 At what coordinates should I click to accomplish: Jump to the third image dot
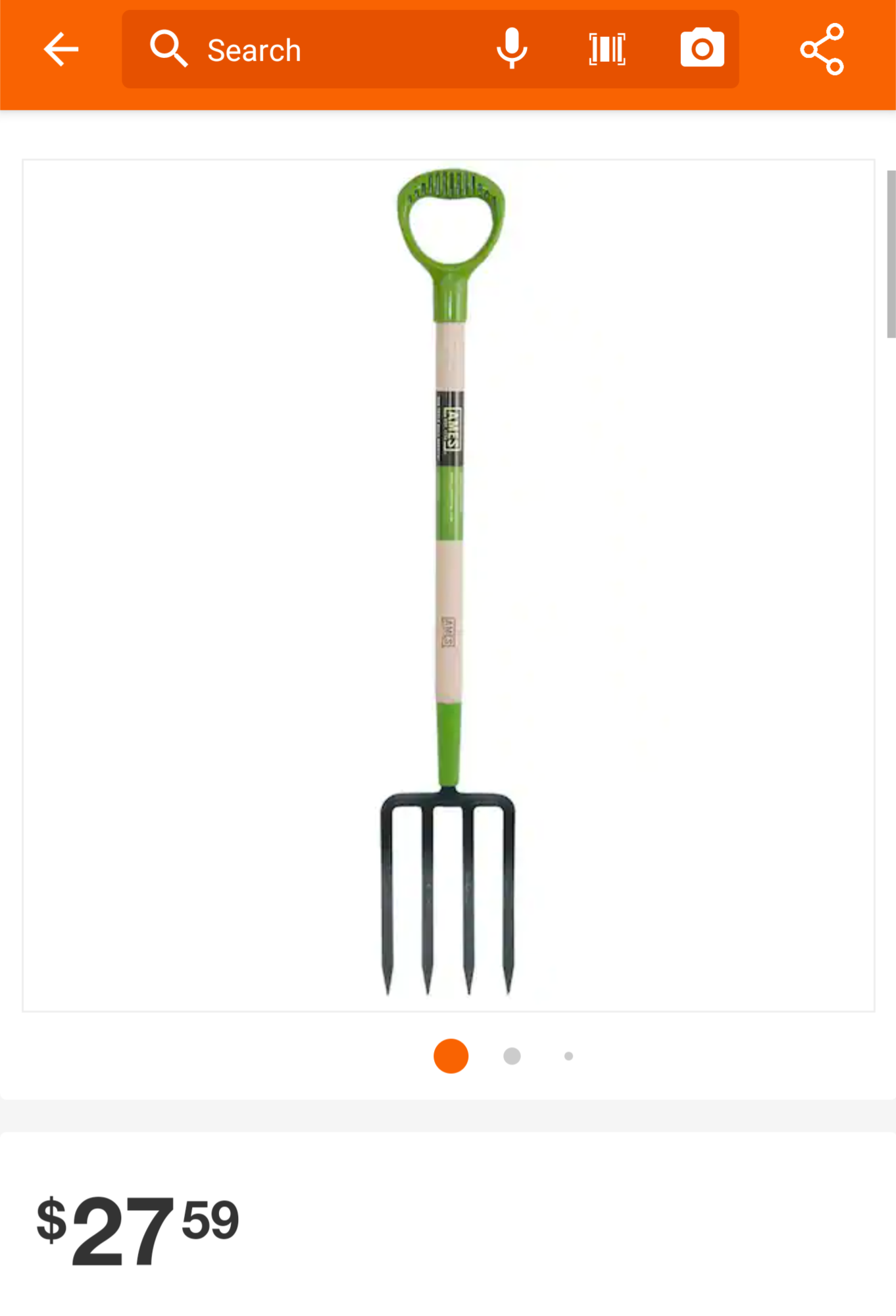point(568,1056)
